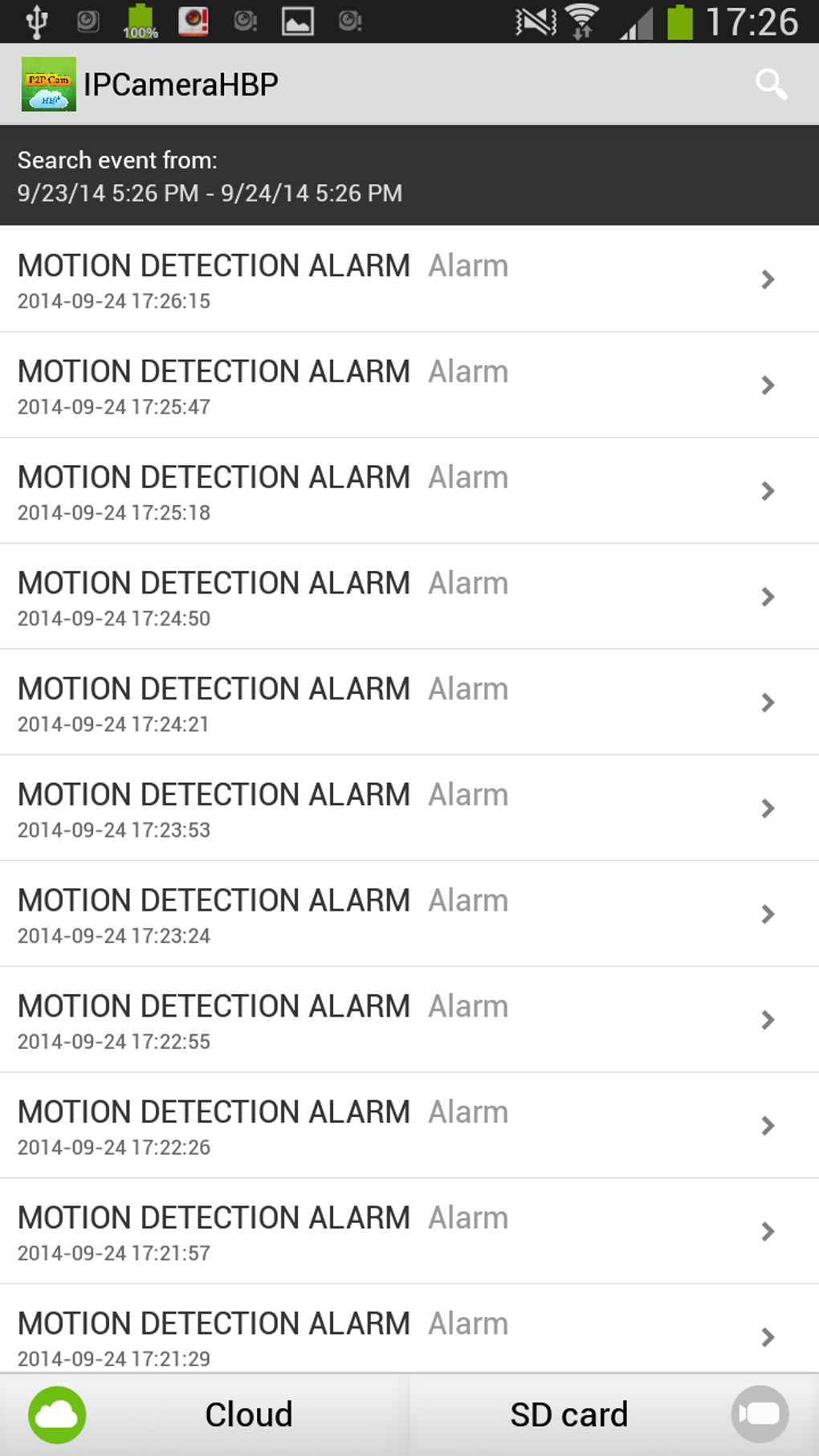This screenshot has width=819, height=1456.
Task: Open the motion alarm from 17:26:15
Action: (x=409, y=279)
